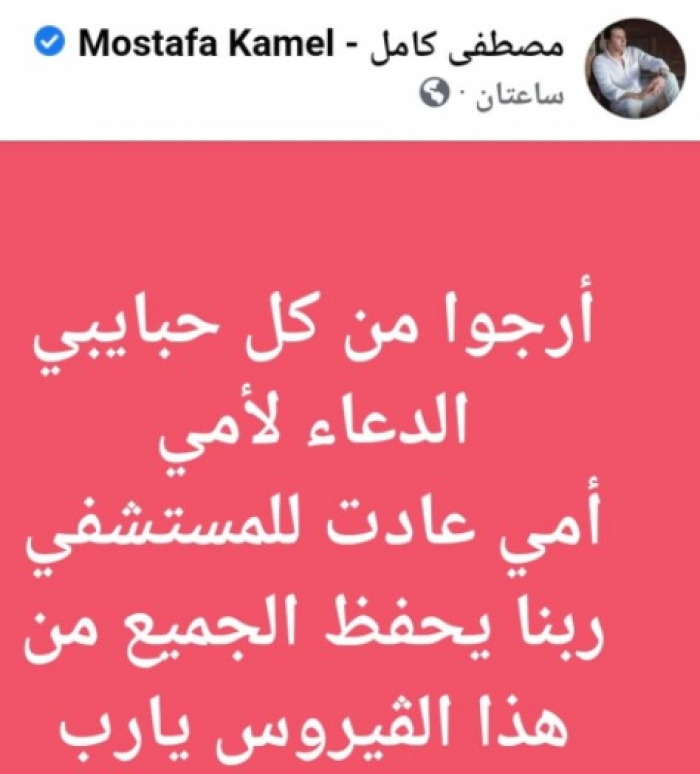Image resolution: width=700 pixels, height=774 pixels.
Task: Open Mostafa Kamel's profile picture
Action: pos(638,67)
